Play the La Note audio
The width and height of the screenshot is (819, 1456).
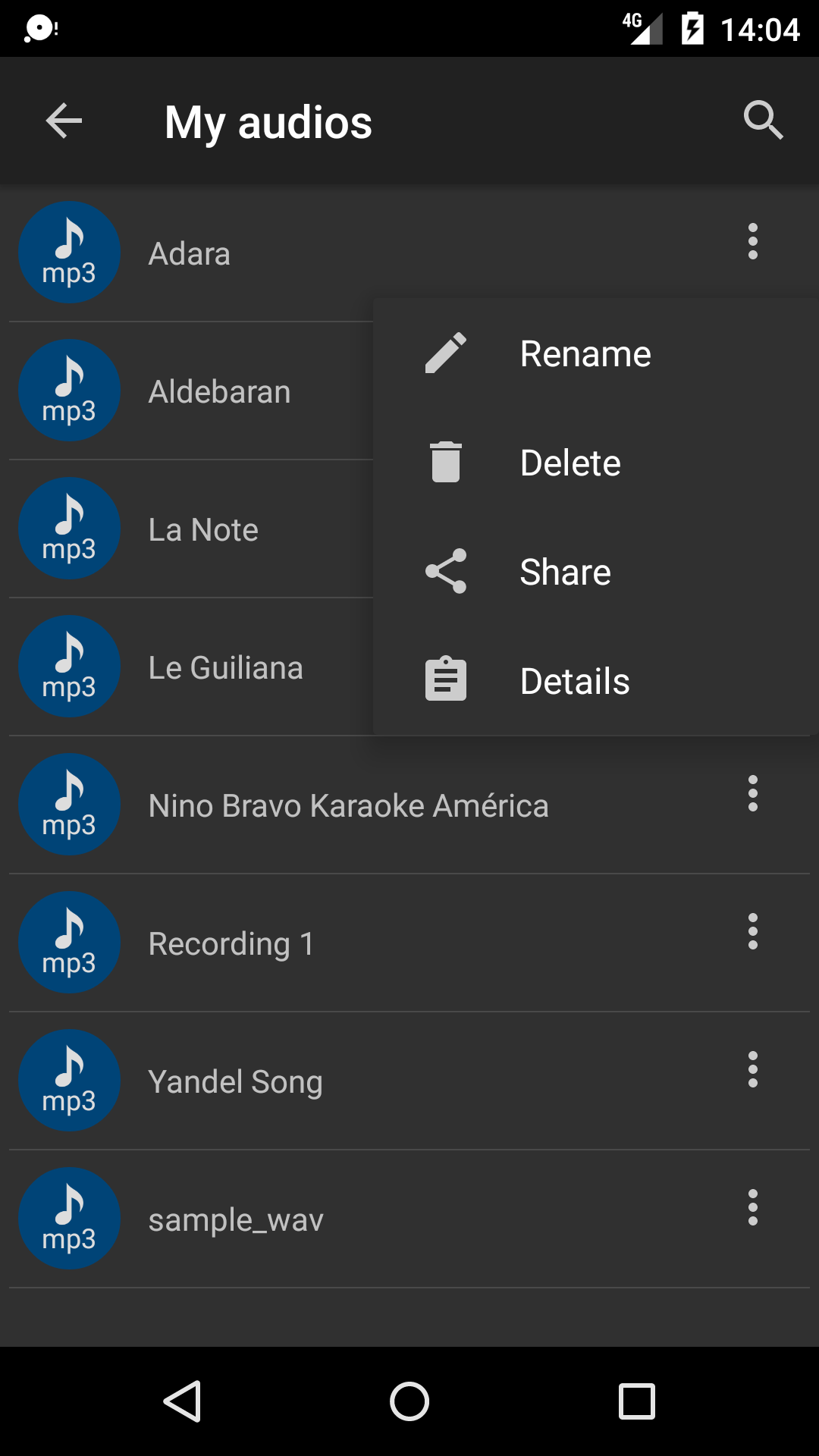pyautogui.click(x=203, y=530)
